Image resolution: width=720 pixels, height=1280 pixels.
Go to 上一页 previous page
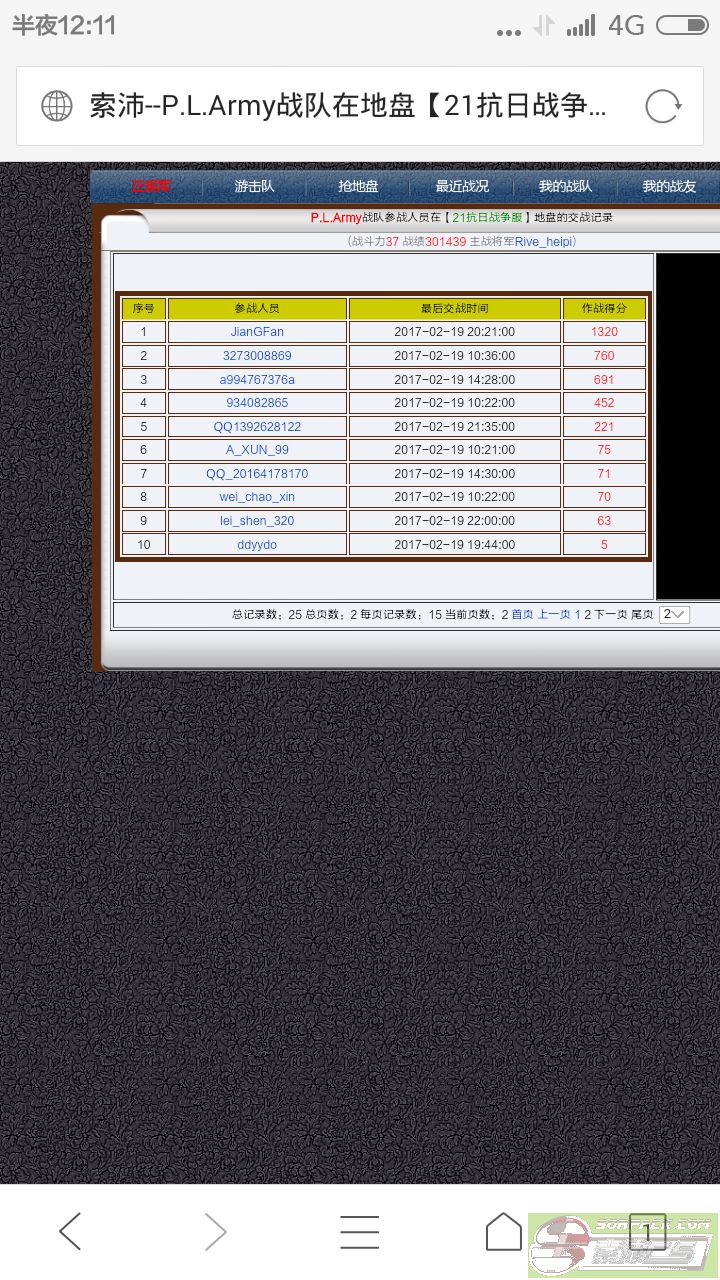pyautogui.click(x=554, y=615)
